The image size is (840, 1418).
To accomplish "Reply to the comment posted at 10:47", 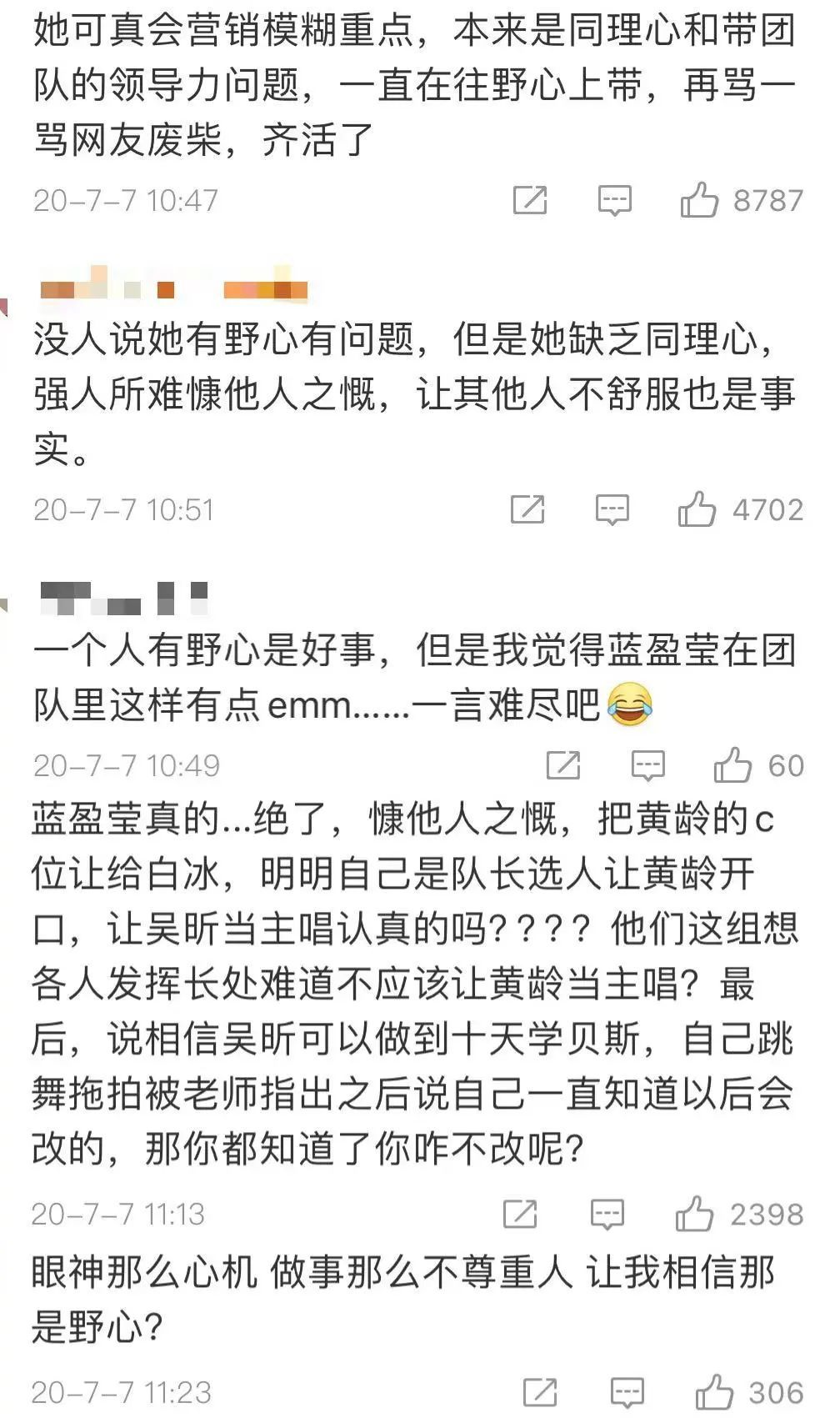I will 615,200.
